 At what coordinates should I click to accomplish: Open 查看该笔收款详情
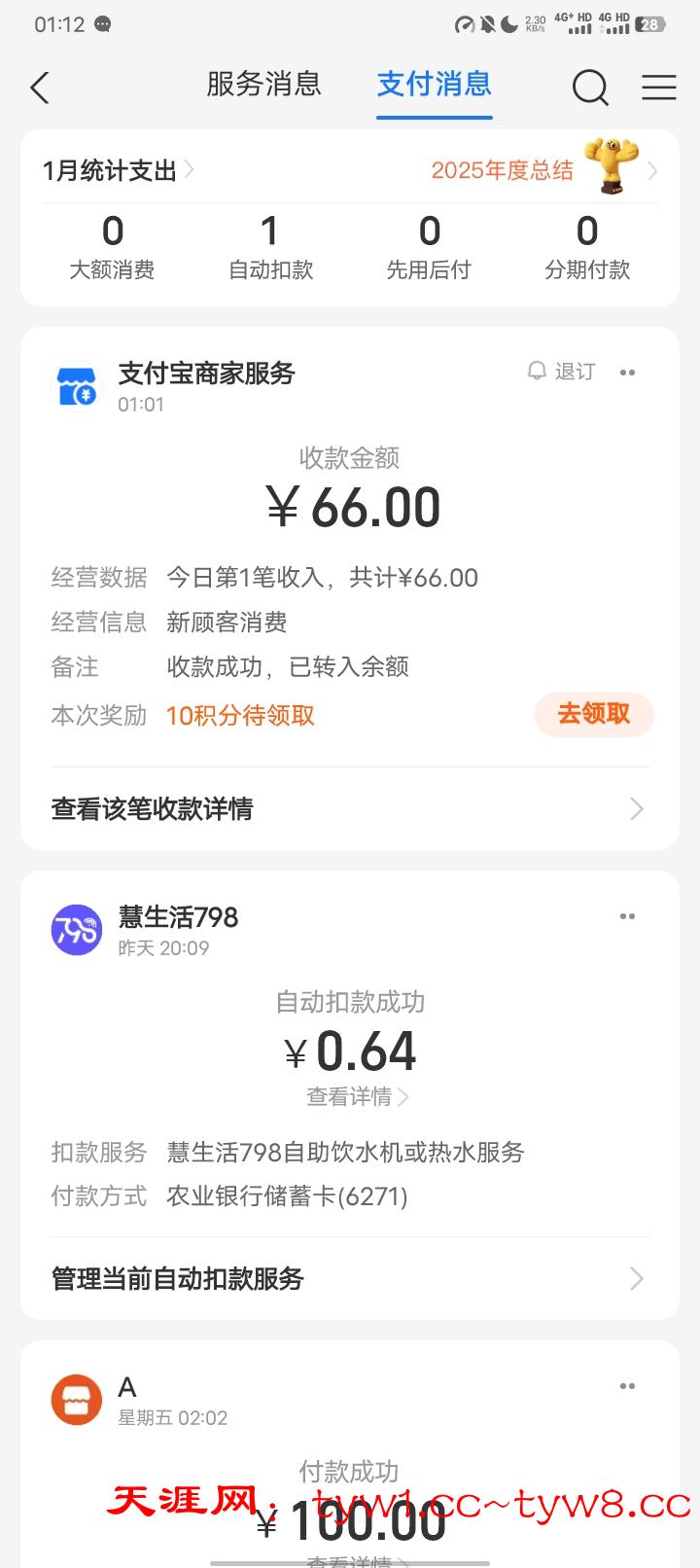pyautogui.click(x=348, y=808)
